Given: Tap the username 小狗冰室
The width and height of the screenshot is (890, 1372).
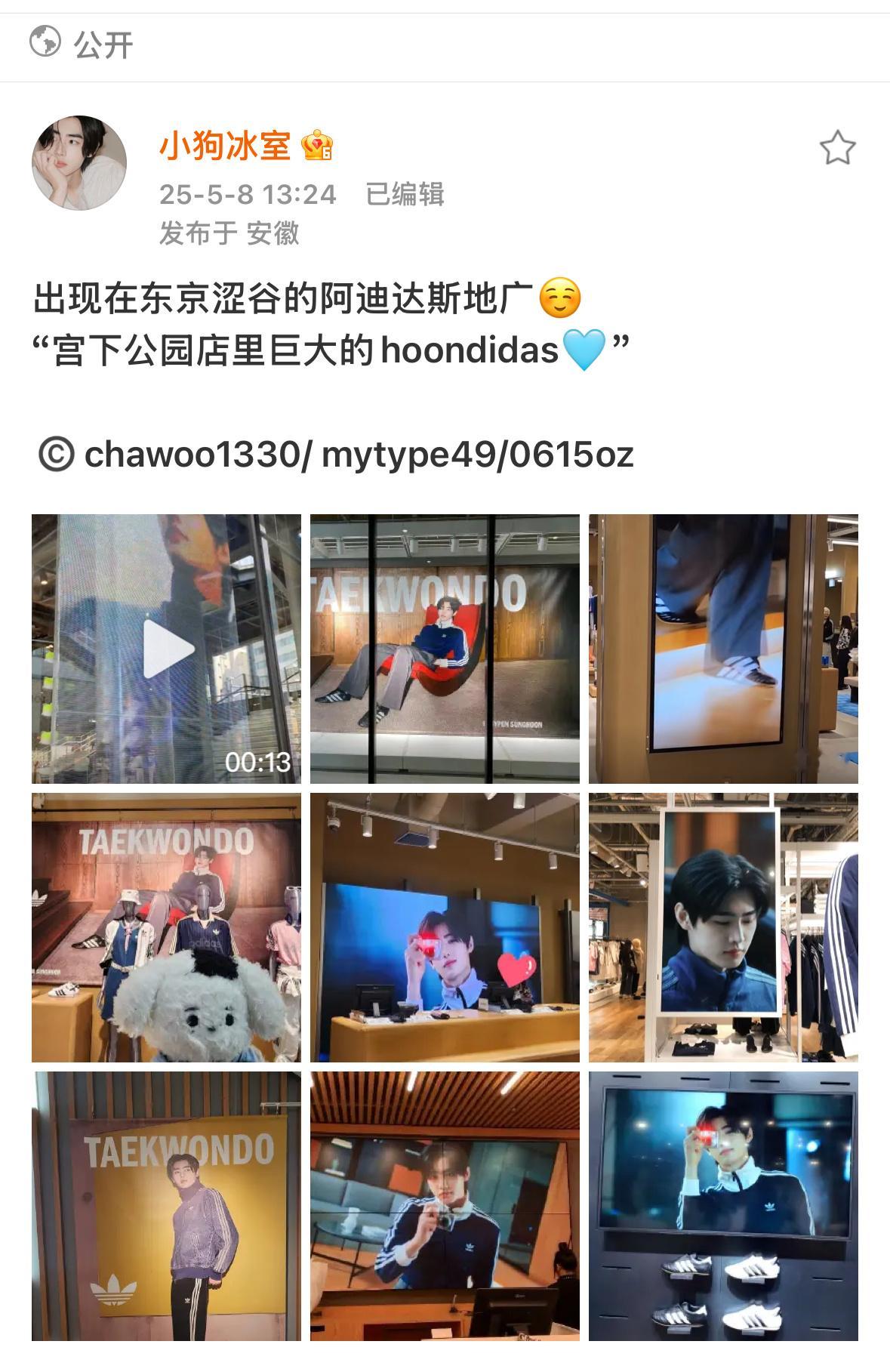Looking at the screenshot, I should tap(224, 145).
